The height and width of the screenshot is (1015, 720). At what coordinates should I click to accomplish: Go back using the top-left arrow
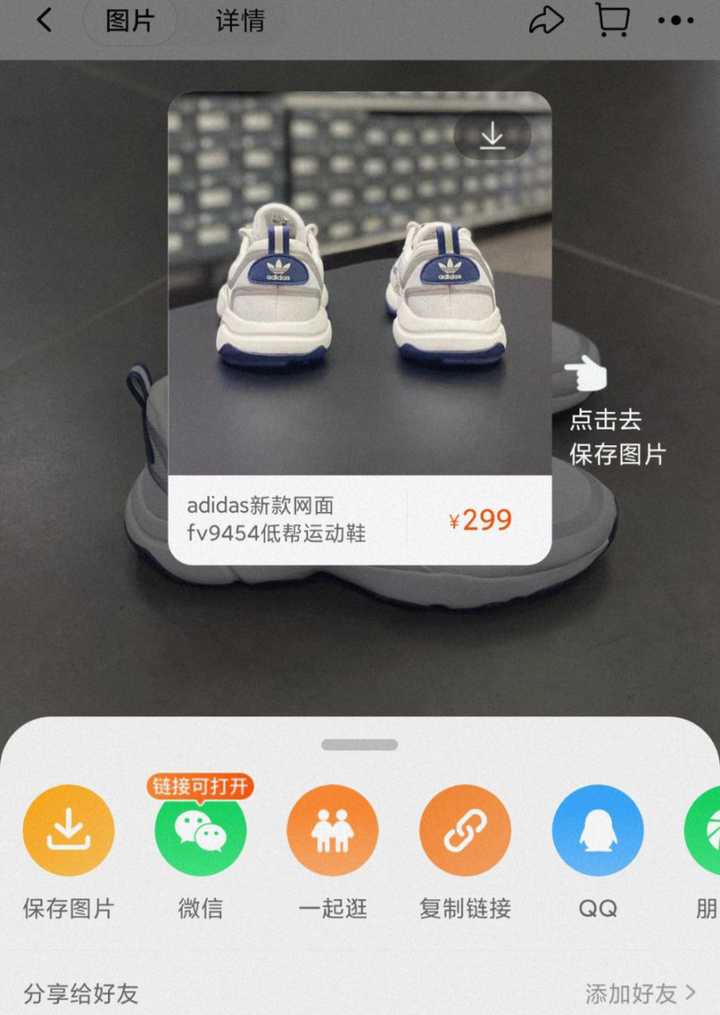click(x=44, y=21)
